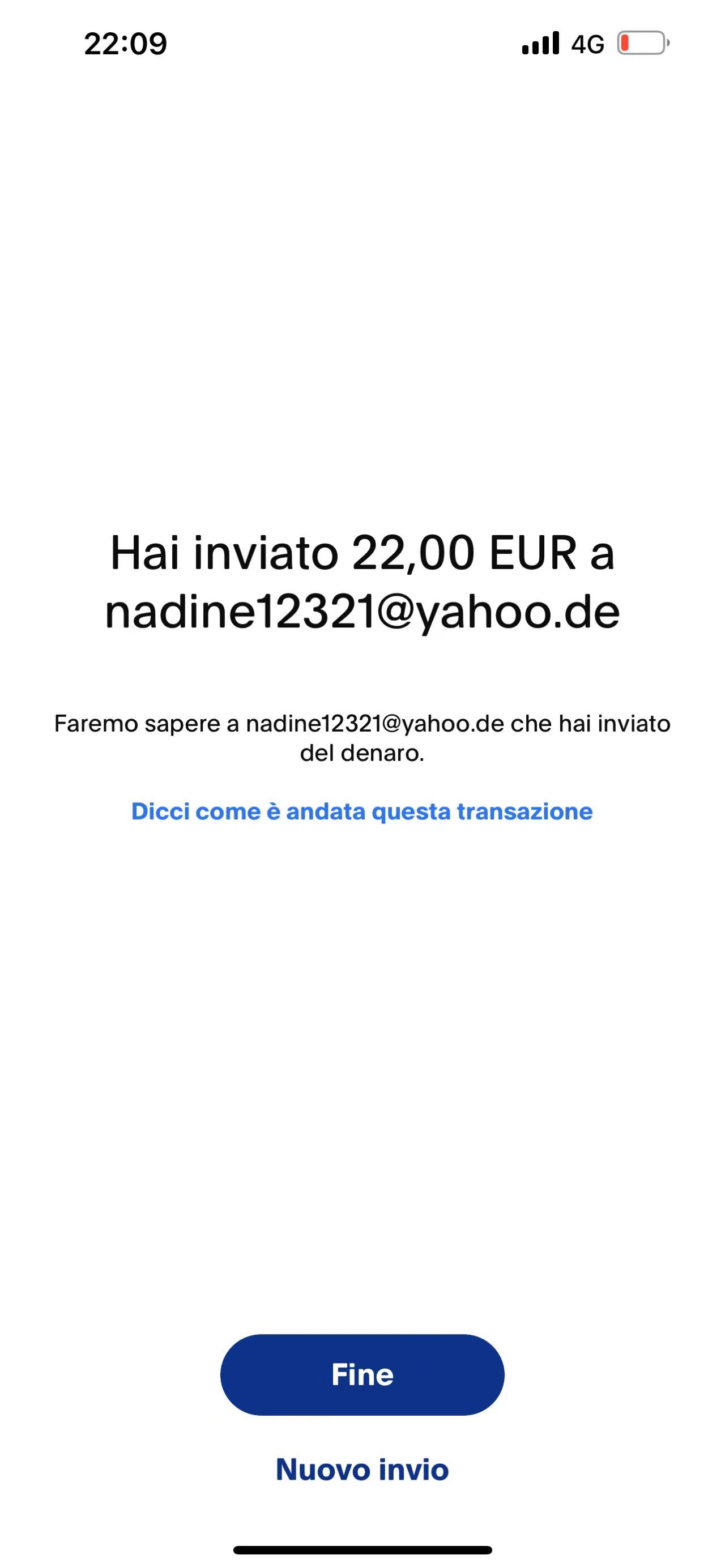Open 'Dicci come è andata questa transazione' link
Image resolution: width=725 pixels, height=1568 pixels.
coord(362,811)
